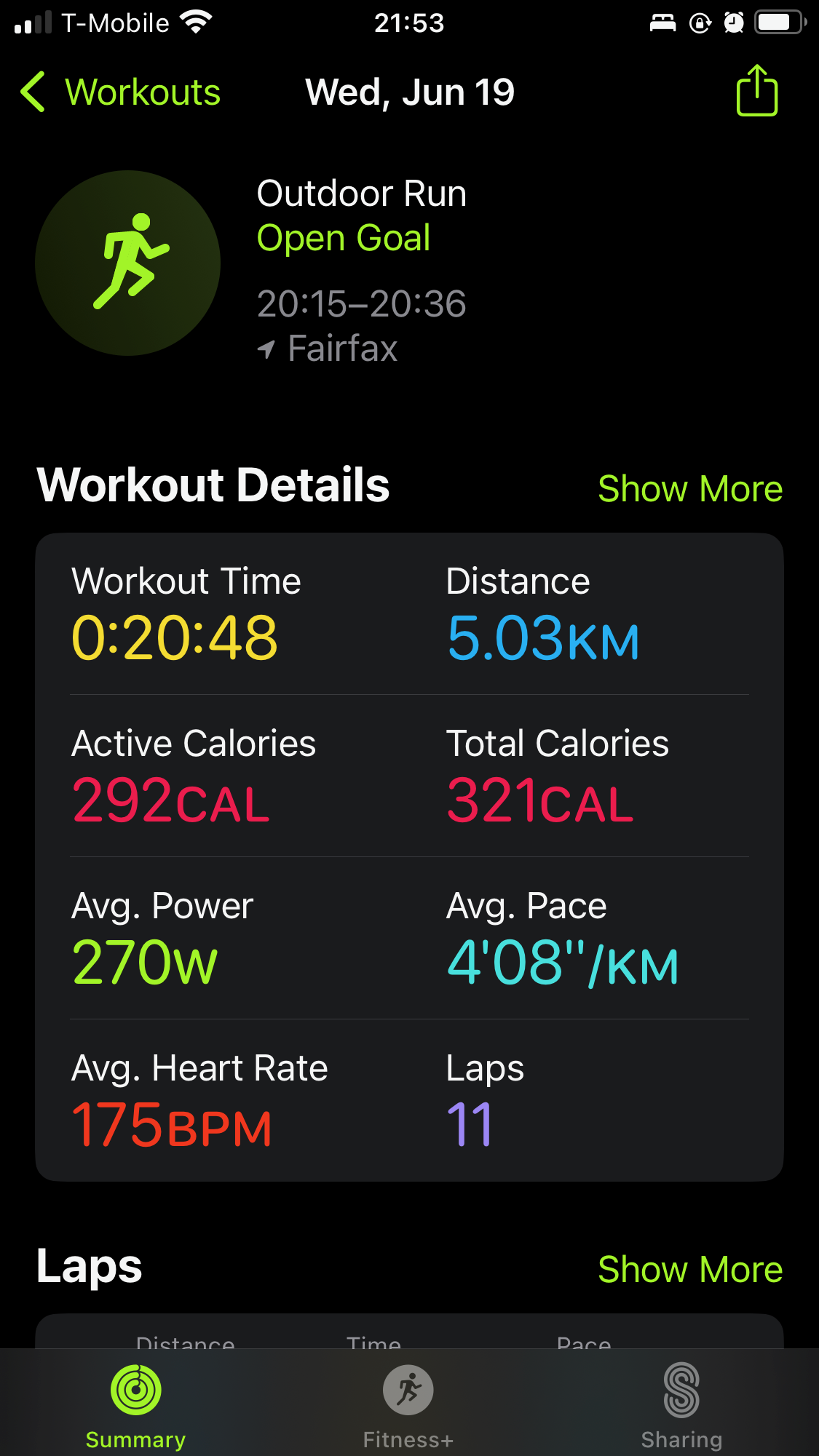The width and height of the screenshot is (819, 1456).
Task: Share this Outdoor Run workout
Action: (x=757, y=90)
